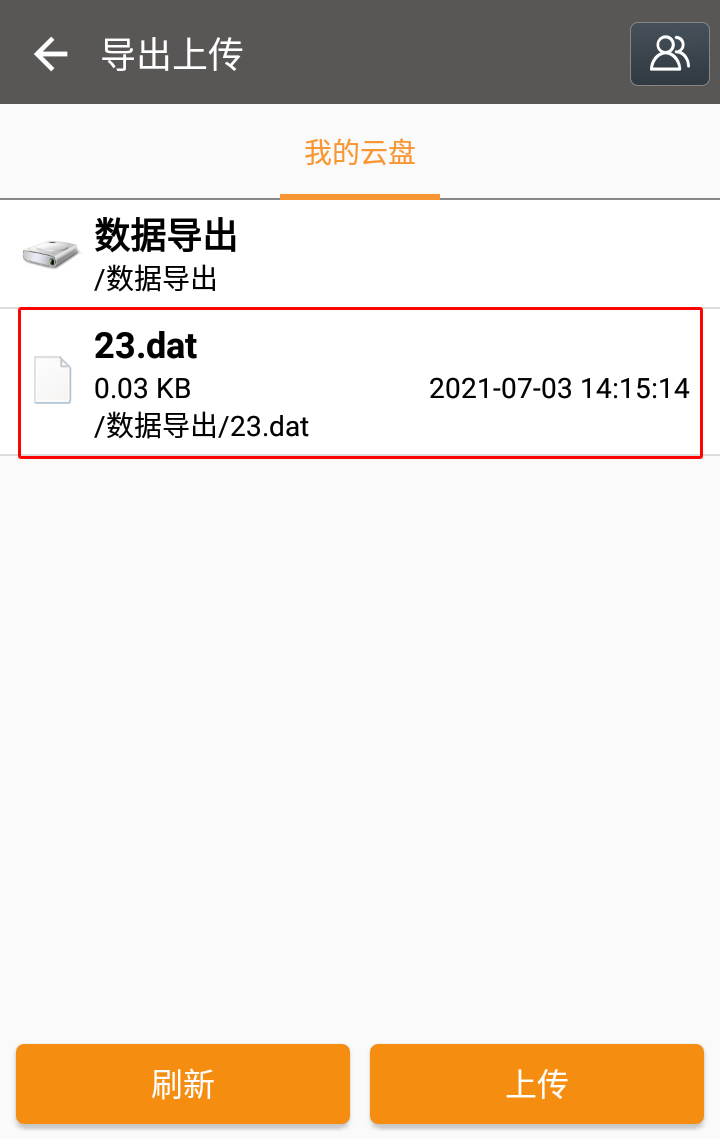Click the timestamp 2021-07-03 14:15:14
The width and height of the screenshot is (720, 1139).
[x=560, y=389]
